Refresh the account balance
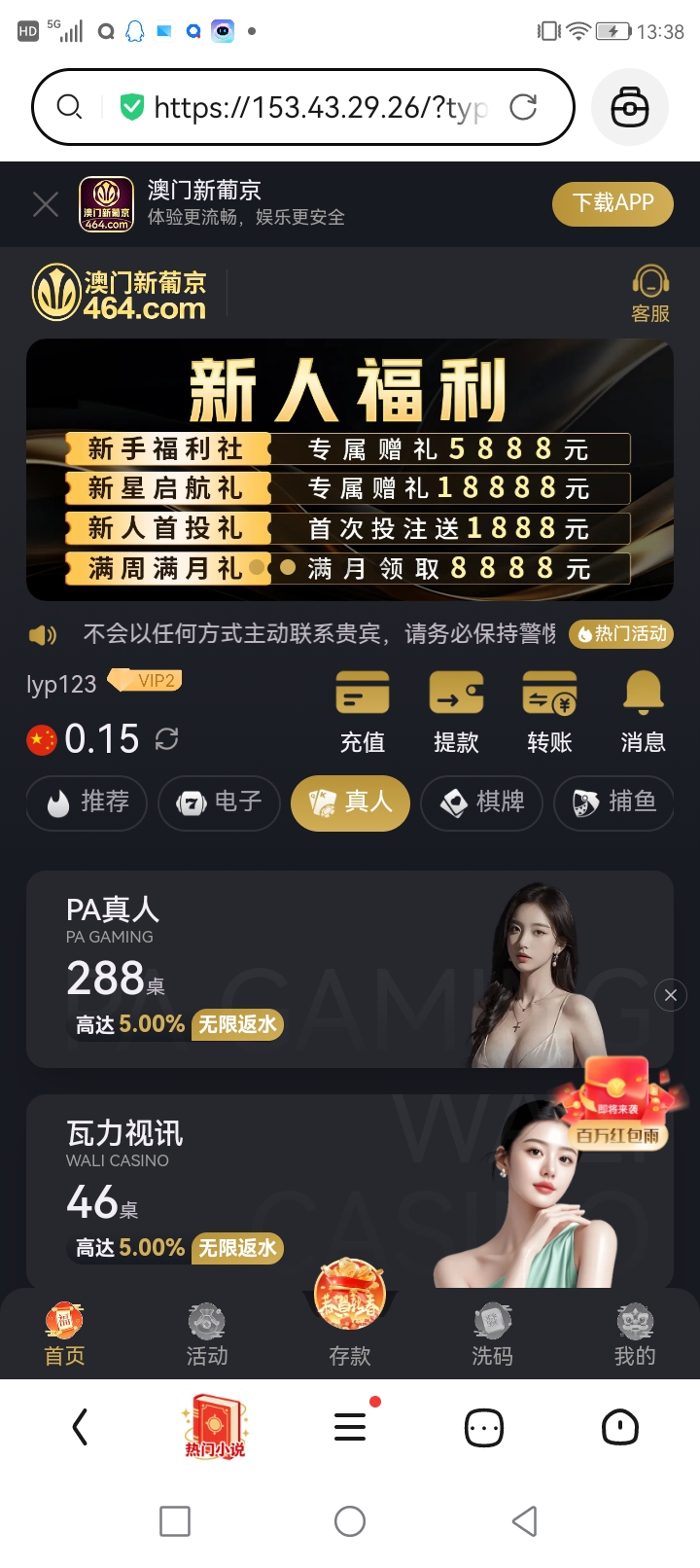The height and width of the screenshot is (1568, 700). (x=167, y=739)
